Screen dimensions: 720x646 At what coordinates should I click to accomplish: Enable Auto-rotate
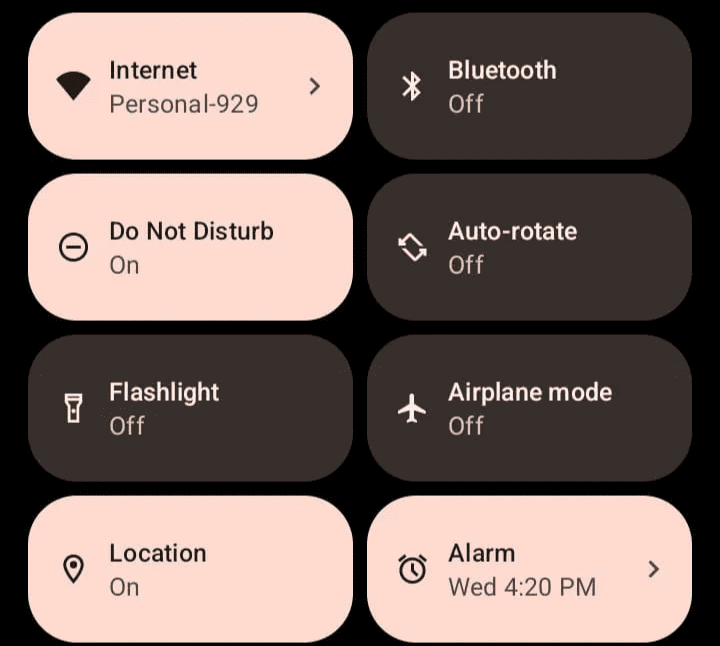pyautogui.click(x=529, y=248)
